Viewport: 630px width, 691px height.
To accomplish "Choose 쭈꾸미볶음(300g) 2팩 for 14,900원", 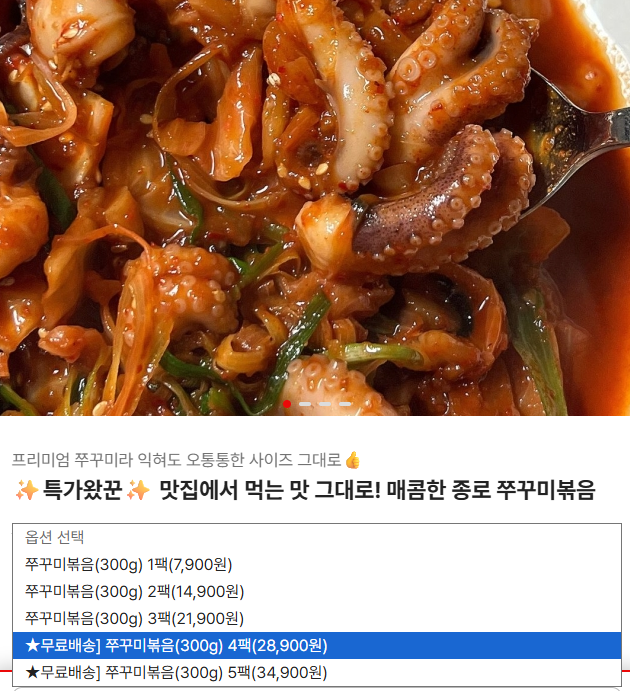I will click(x=135, y=591).
